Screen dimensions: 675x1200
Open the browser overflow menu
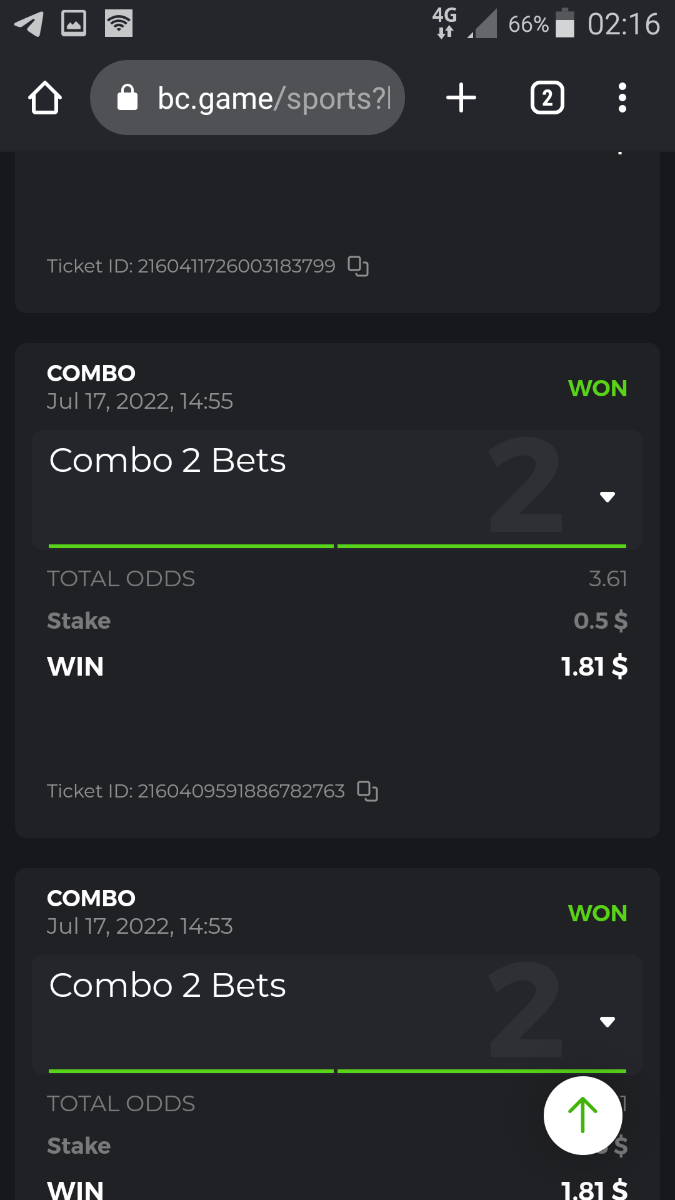coord(622,98)
